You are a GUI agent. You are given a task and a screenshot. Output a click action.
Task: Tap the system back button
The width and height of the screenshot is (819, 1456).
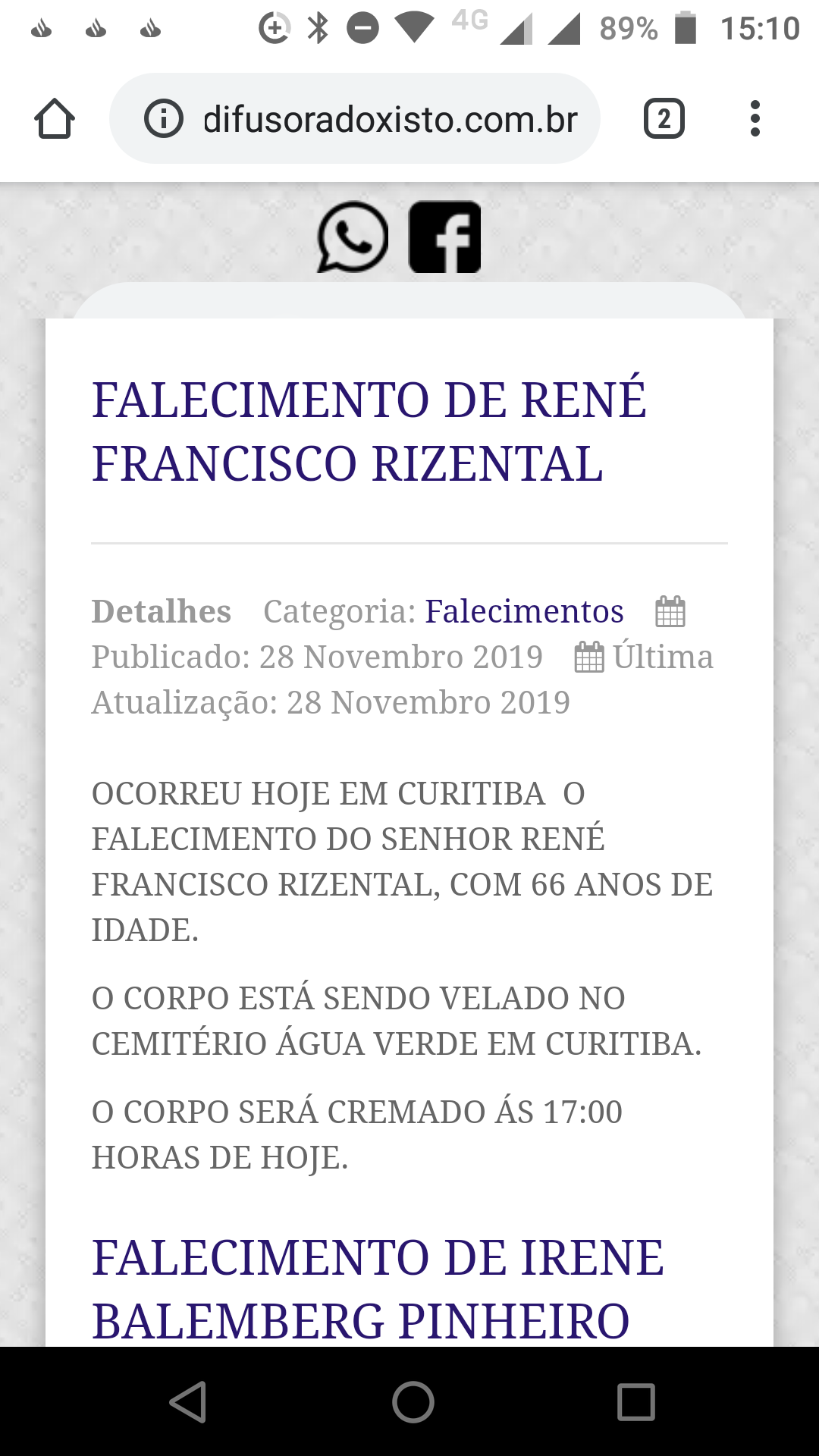tap(188, 1401)
